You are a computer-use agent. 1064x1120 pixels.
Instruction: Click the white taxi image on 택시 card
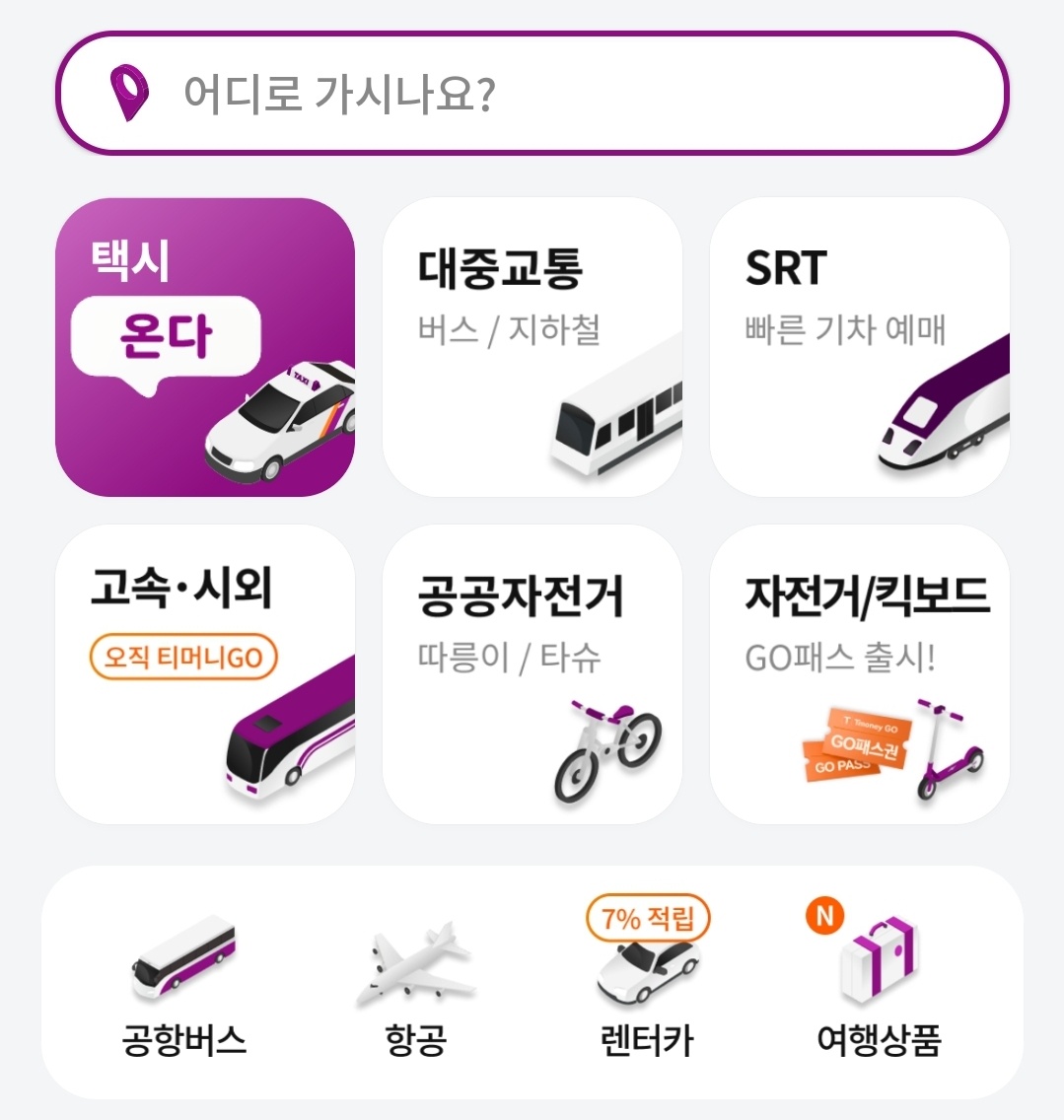pyautogui.click(x=281, y=424)
